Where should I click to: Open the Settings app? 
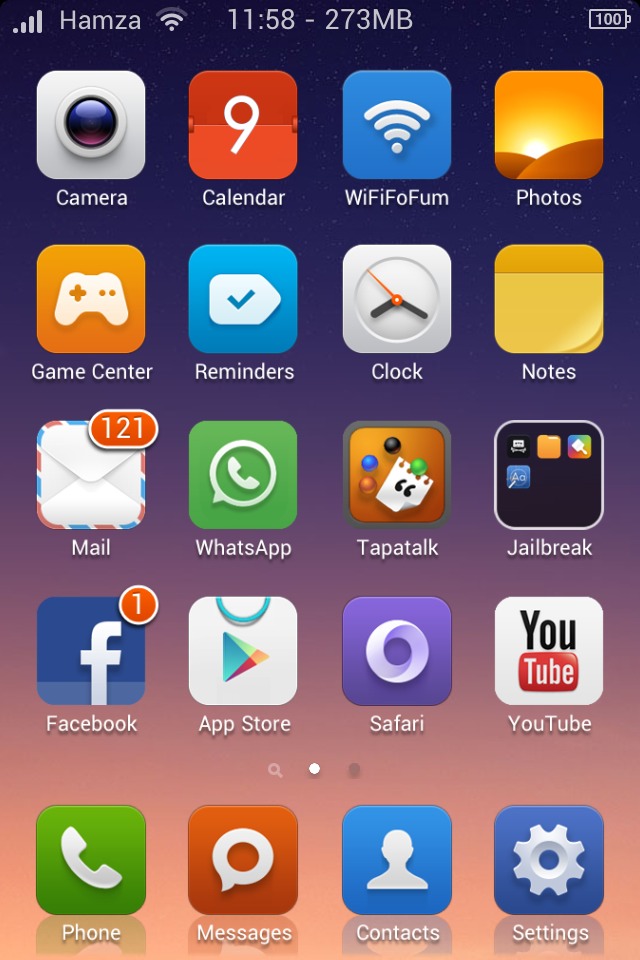point(549,860)
